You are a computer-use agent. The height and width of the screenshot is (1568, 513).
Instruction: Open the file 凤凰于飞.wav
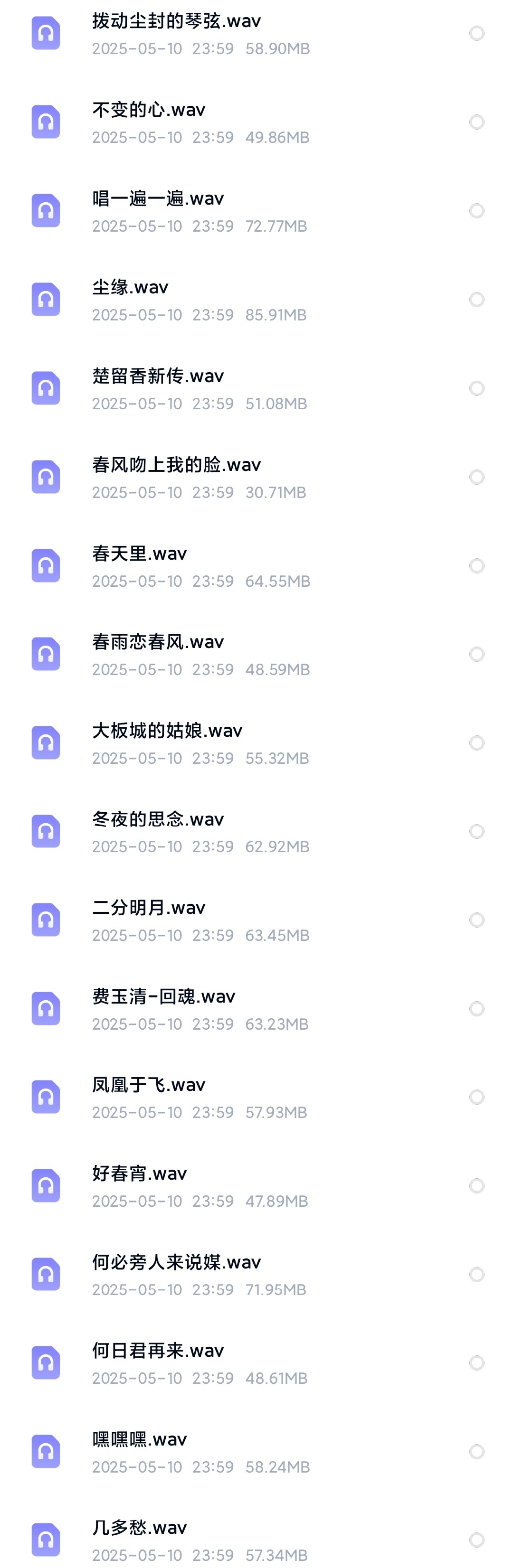[149, 1085]
